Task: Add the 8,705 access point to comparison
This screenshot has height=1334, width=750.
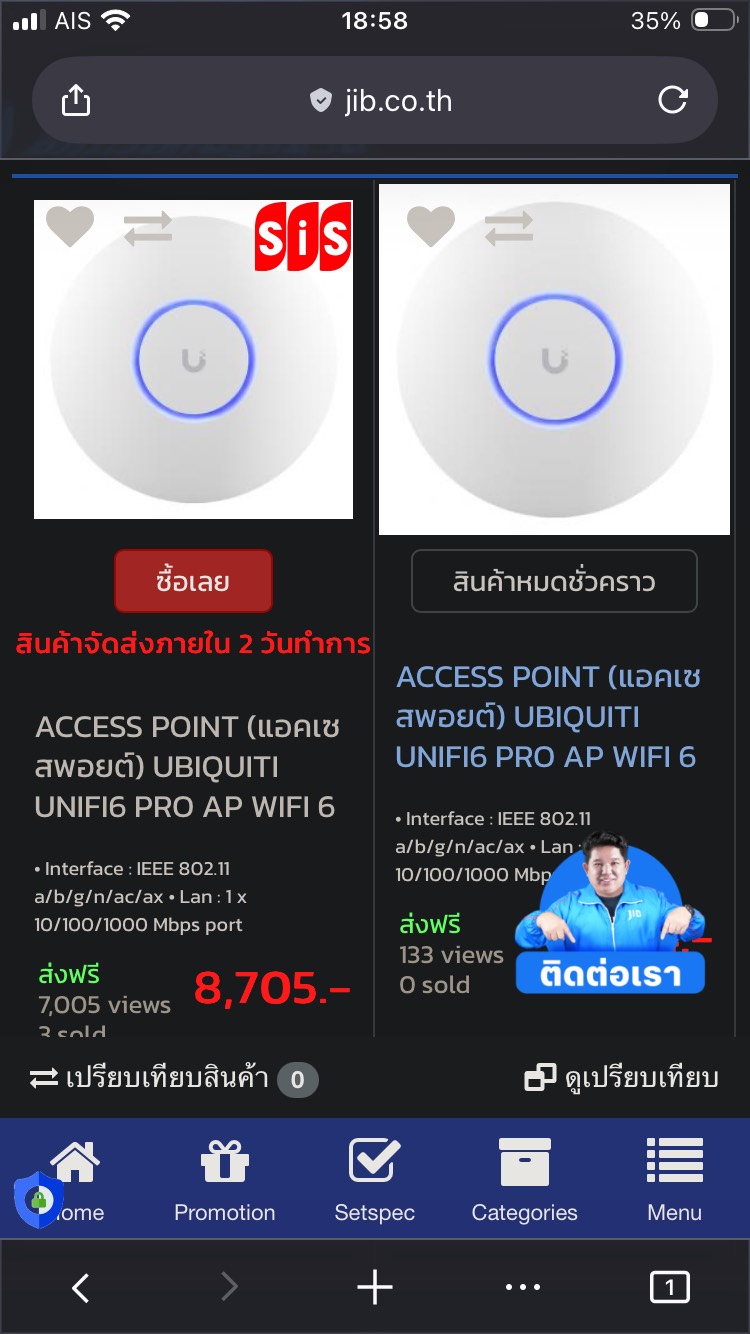Action: [148, 228]
